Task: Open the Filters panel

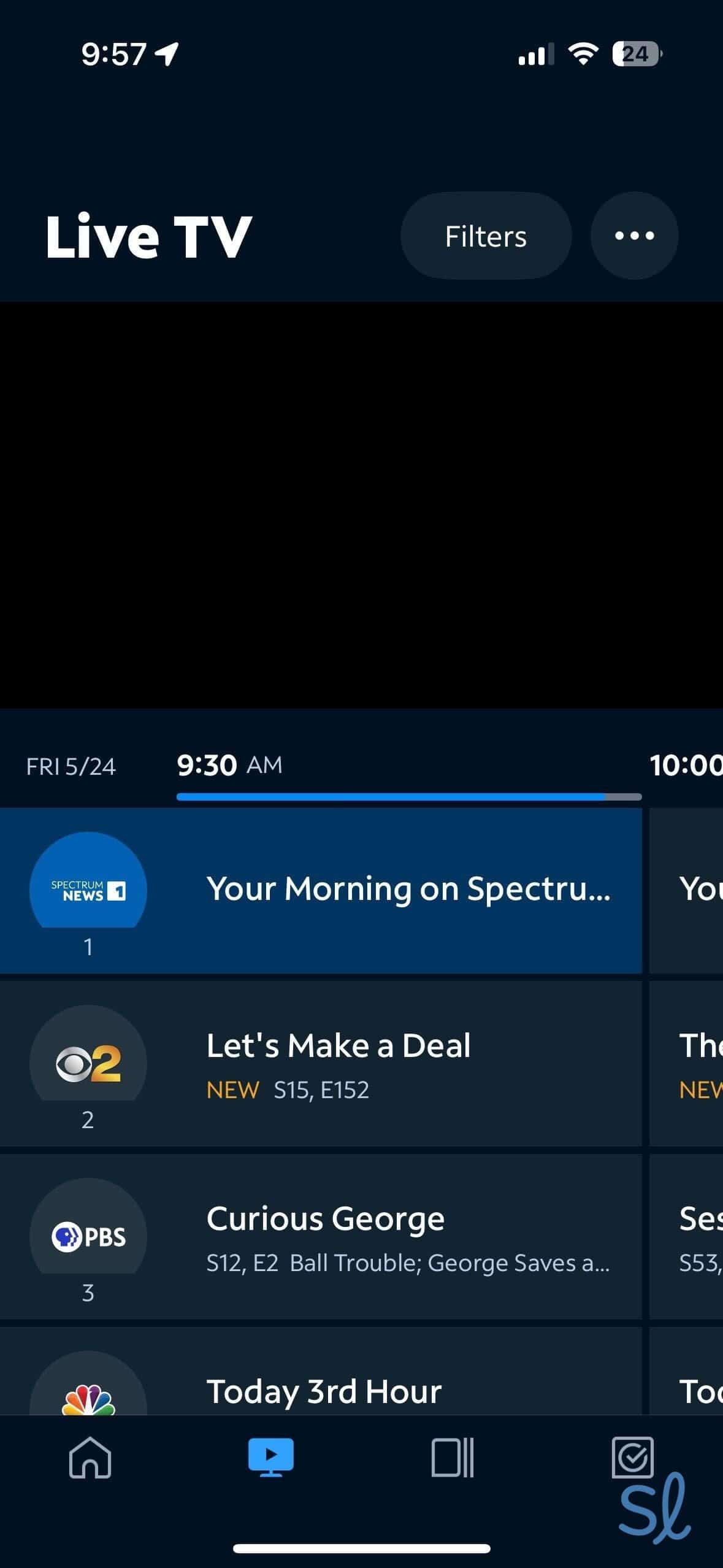Action: point(485,236)
